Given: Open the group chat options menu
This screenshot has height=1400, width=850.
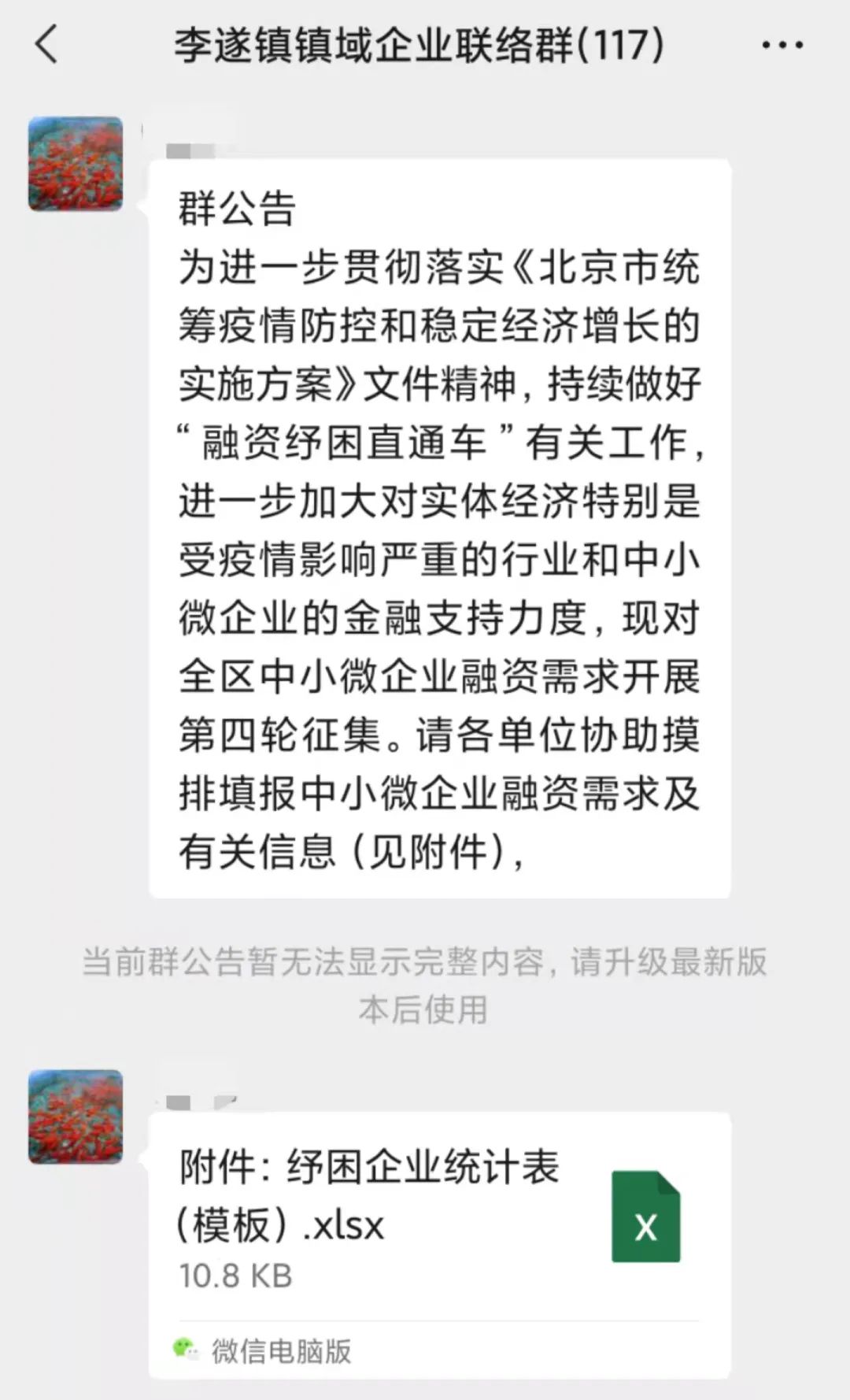Looking at the screenshot, I should click(x=782, y=45).
